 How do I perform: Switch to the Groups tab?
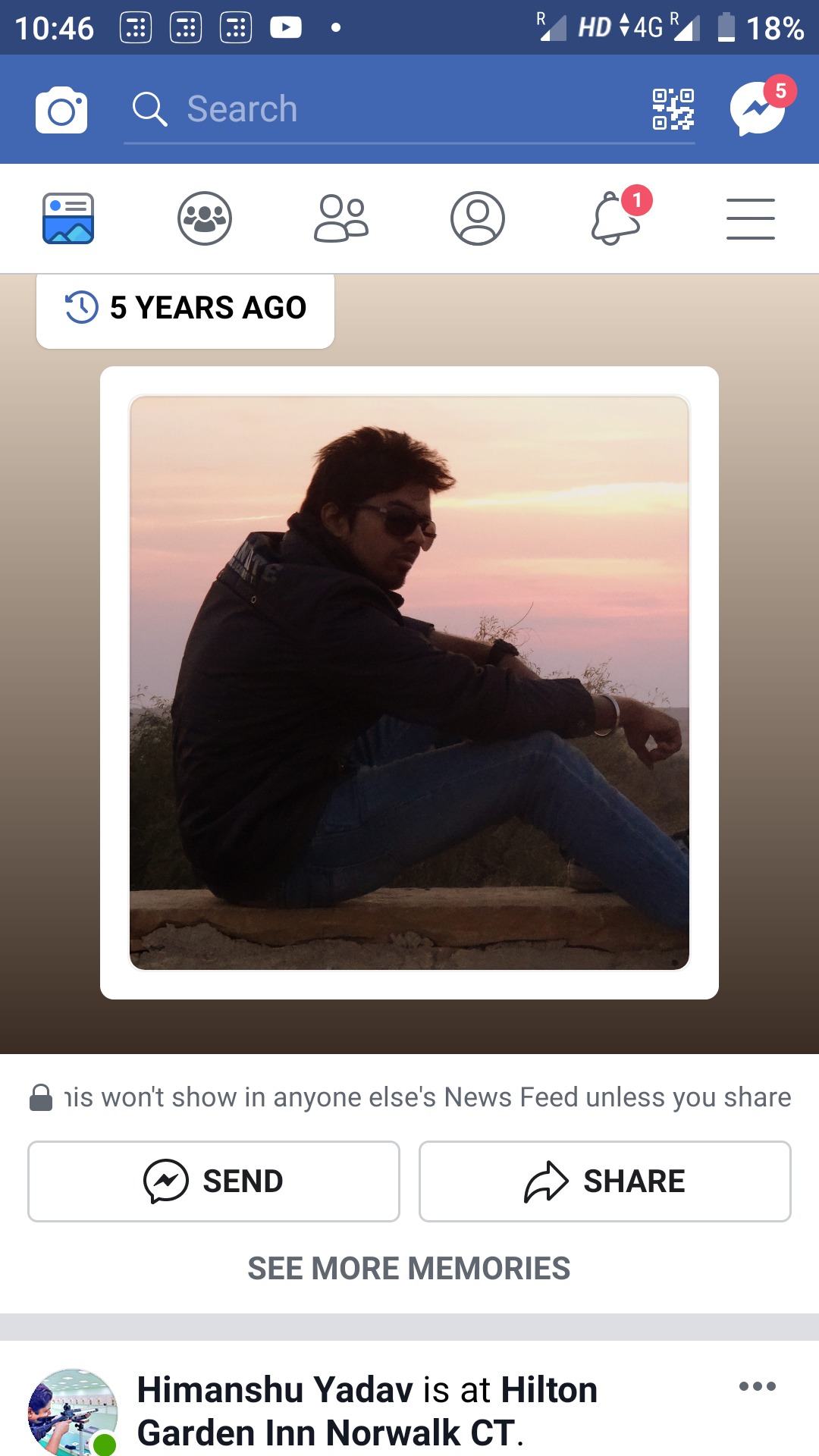(205, 218)
